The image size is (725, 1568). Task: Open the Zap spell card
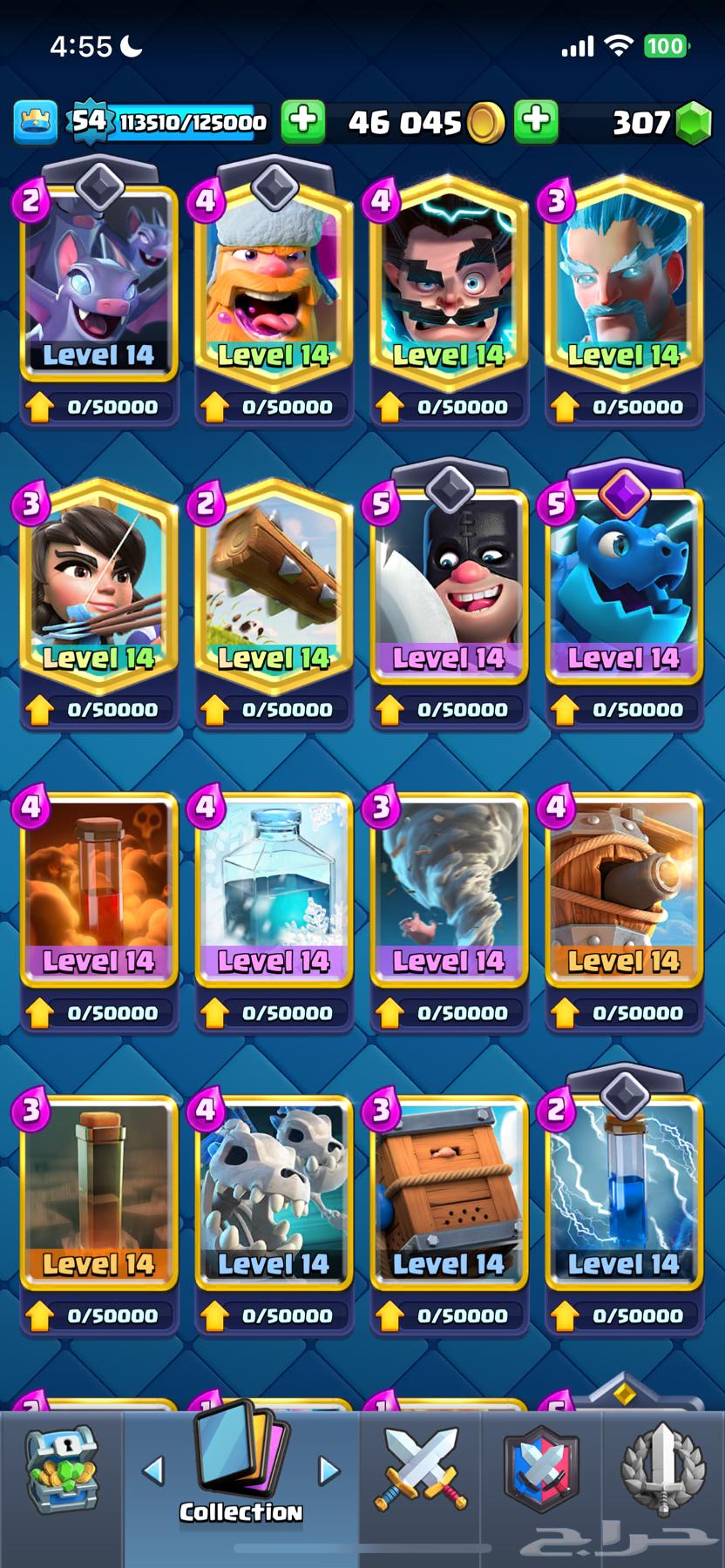(x=624, y=1192)
